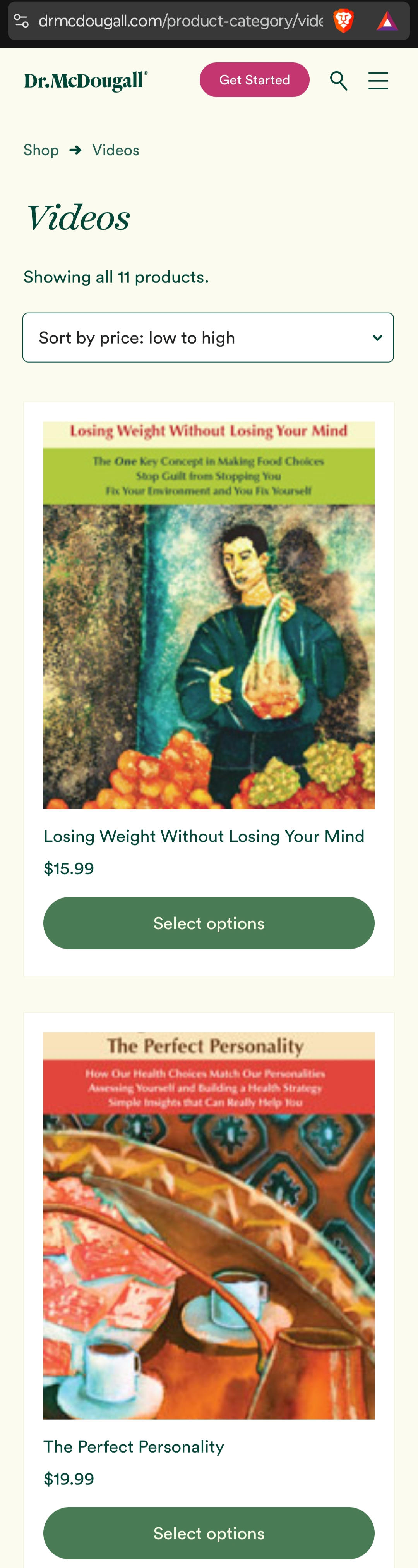Open The Perfect Personality title link
Screen dimensions: 418x1568
pyautogui.click(x=134, y=1446)
